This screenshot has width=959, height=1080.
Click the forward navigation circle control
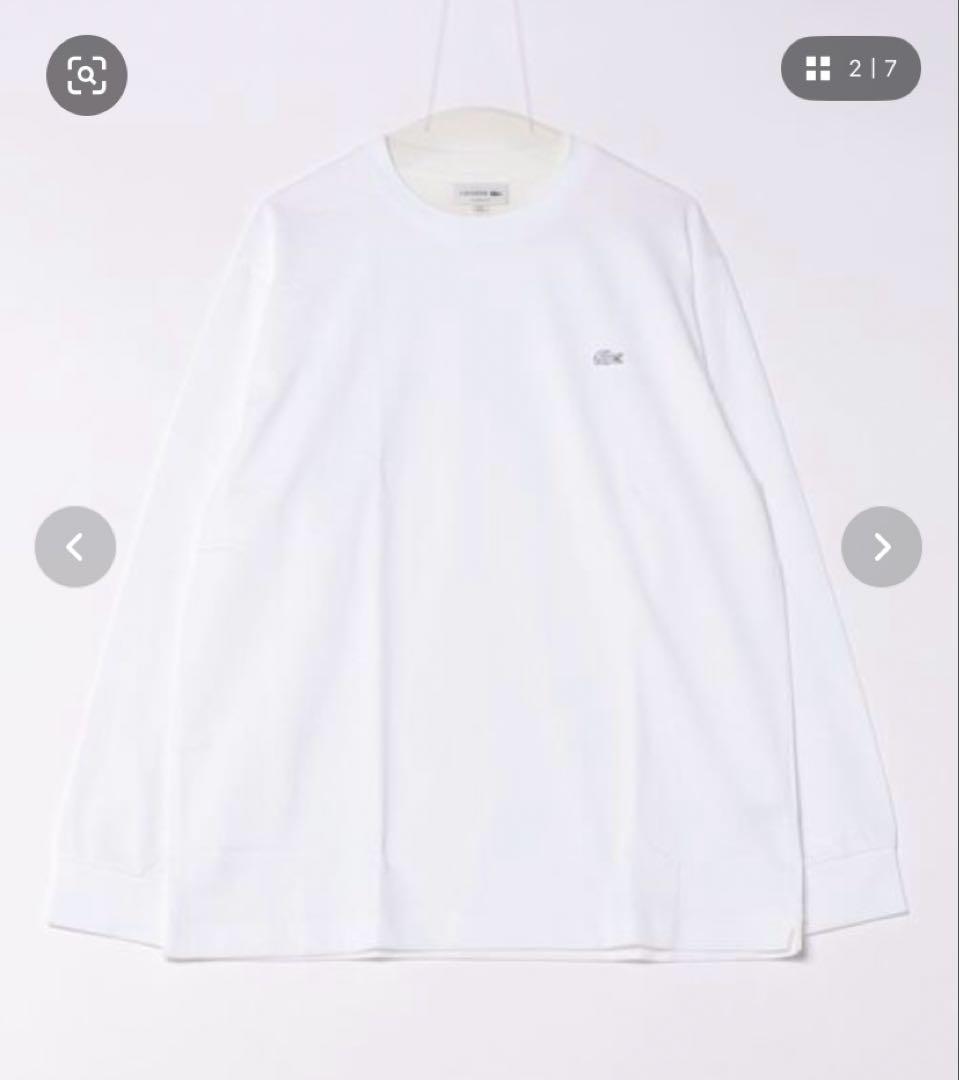(881, 547)
